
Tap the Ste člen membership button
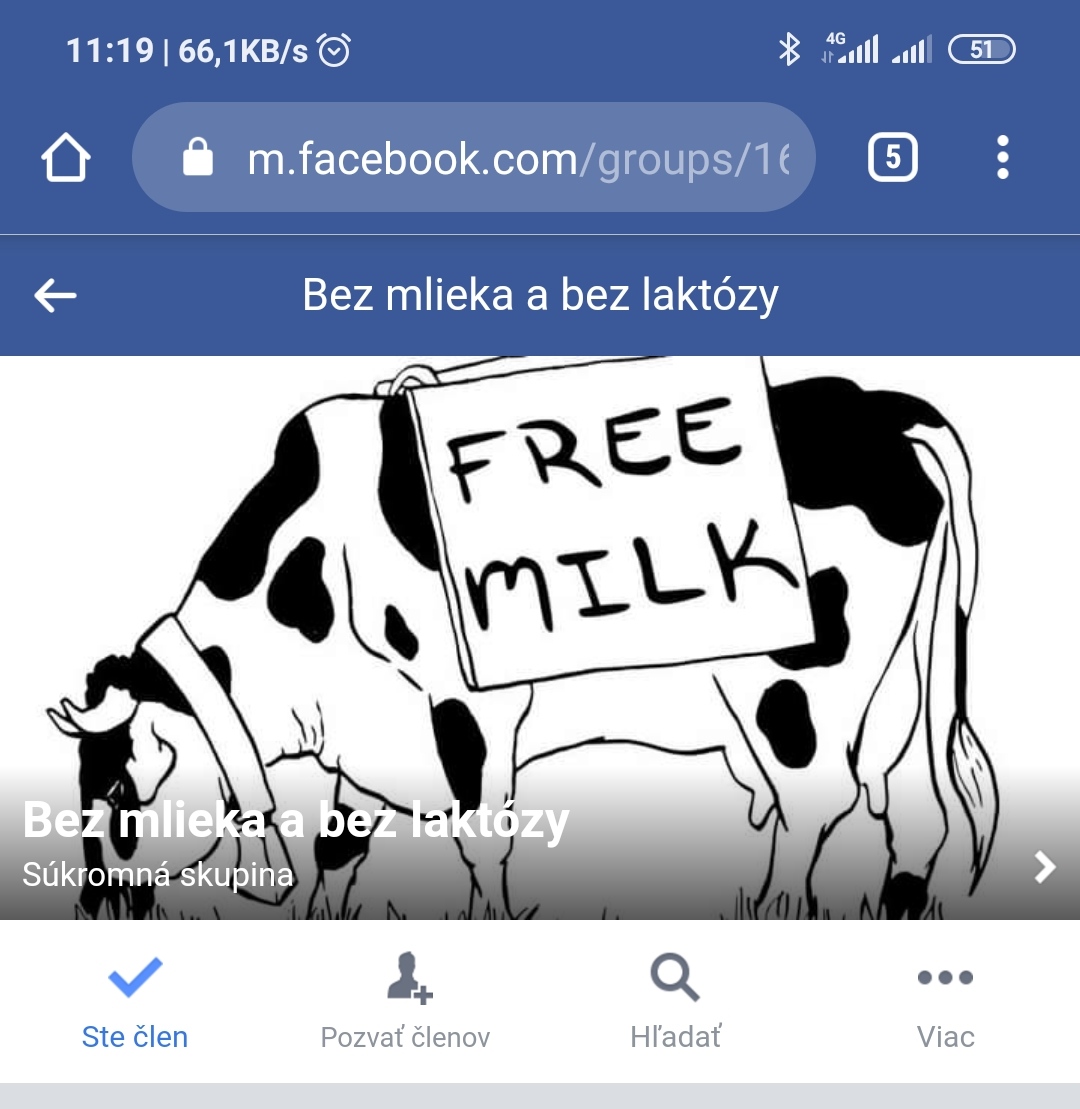[135, 1002]
